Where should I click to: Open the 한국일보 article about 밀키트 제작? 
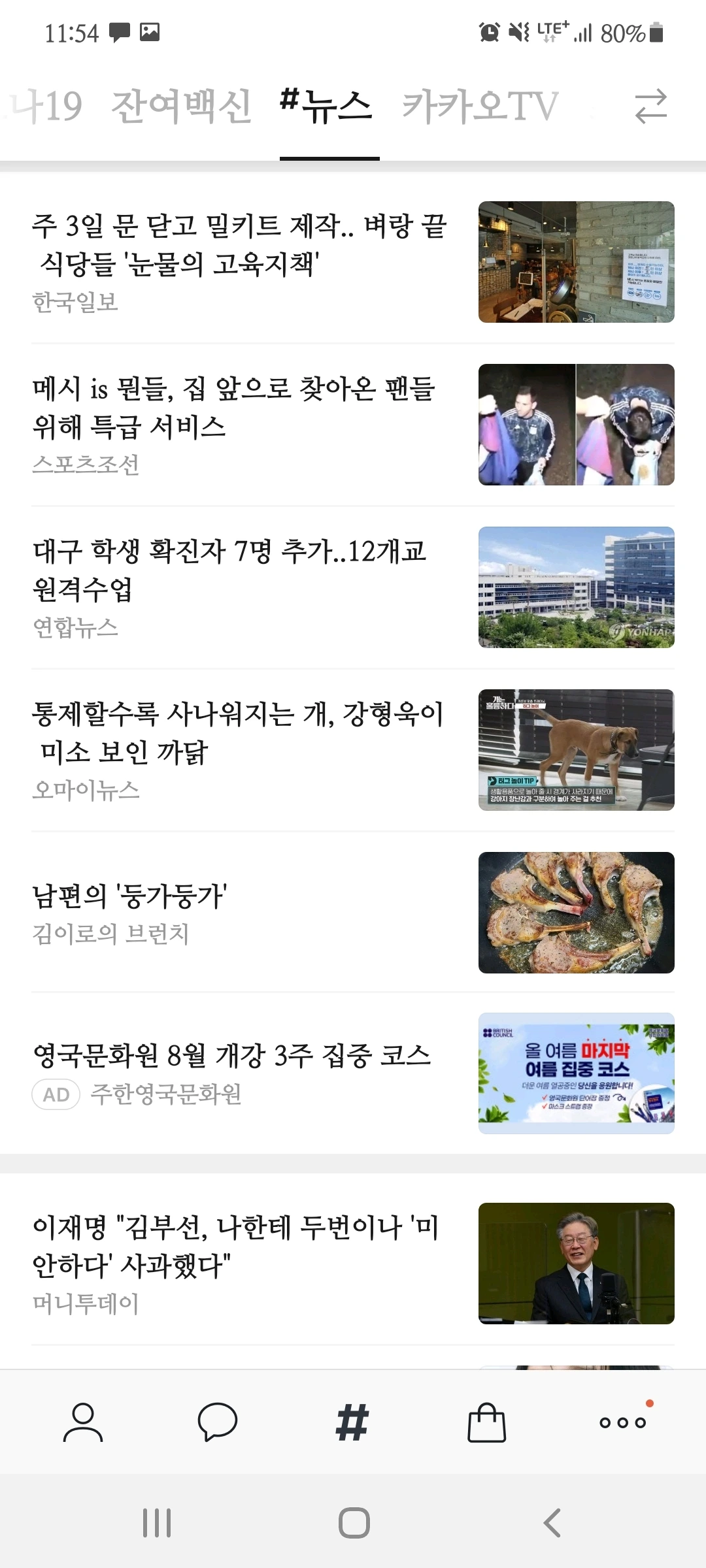[239, 245]
